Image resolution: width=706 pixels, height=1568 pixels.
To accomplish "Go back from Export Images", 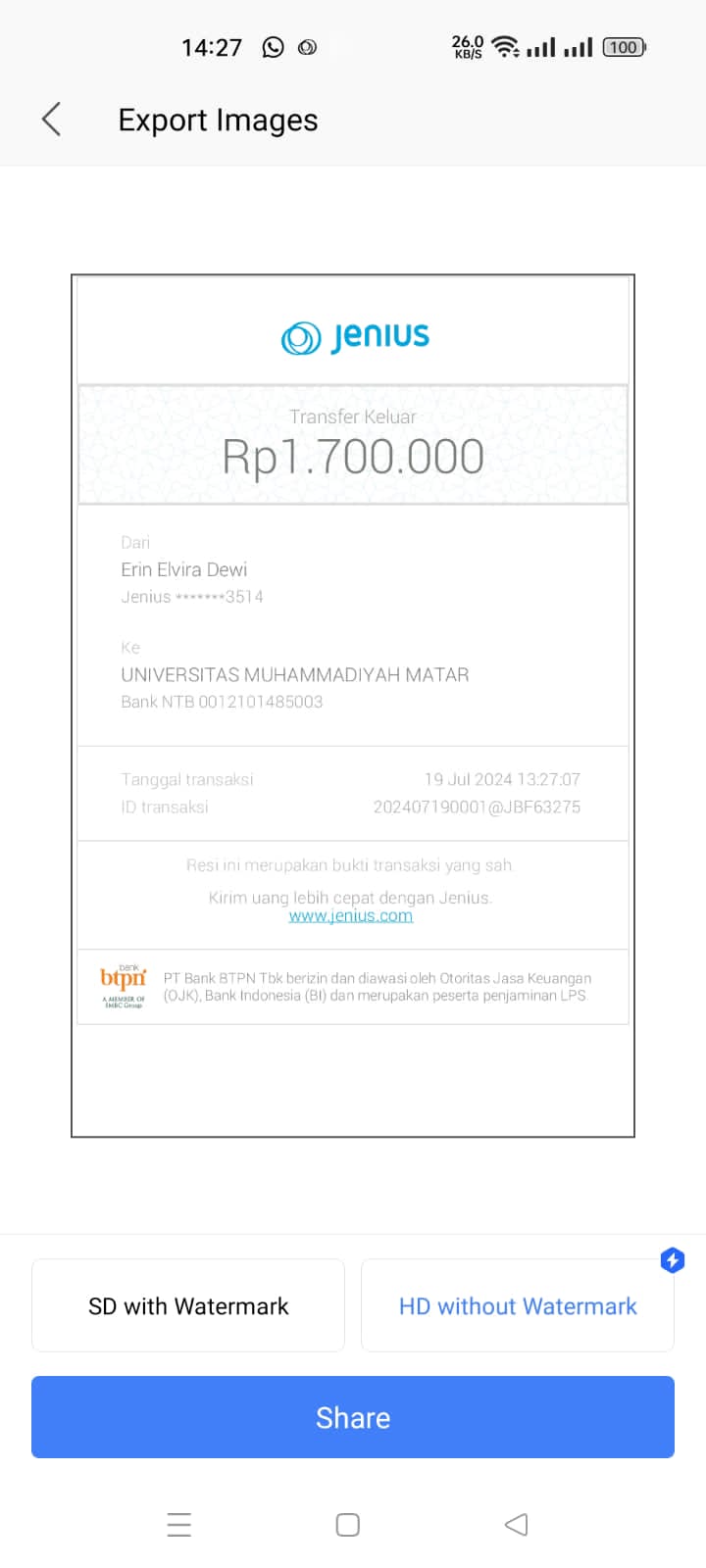I will 52,120.
